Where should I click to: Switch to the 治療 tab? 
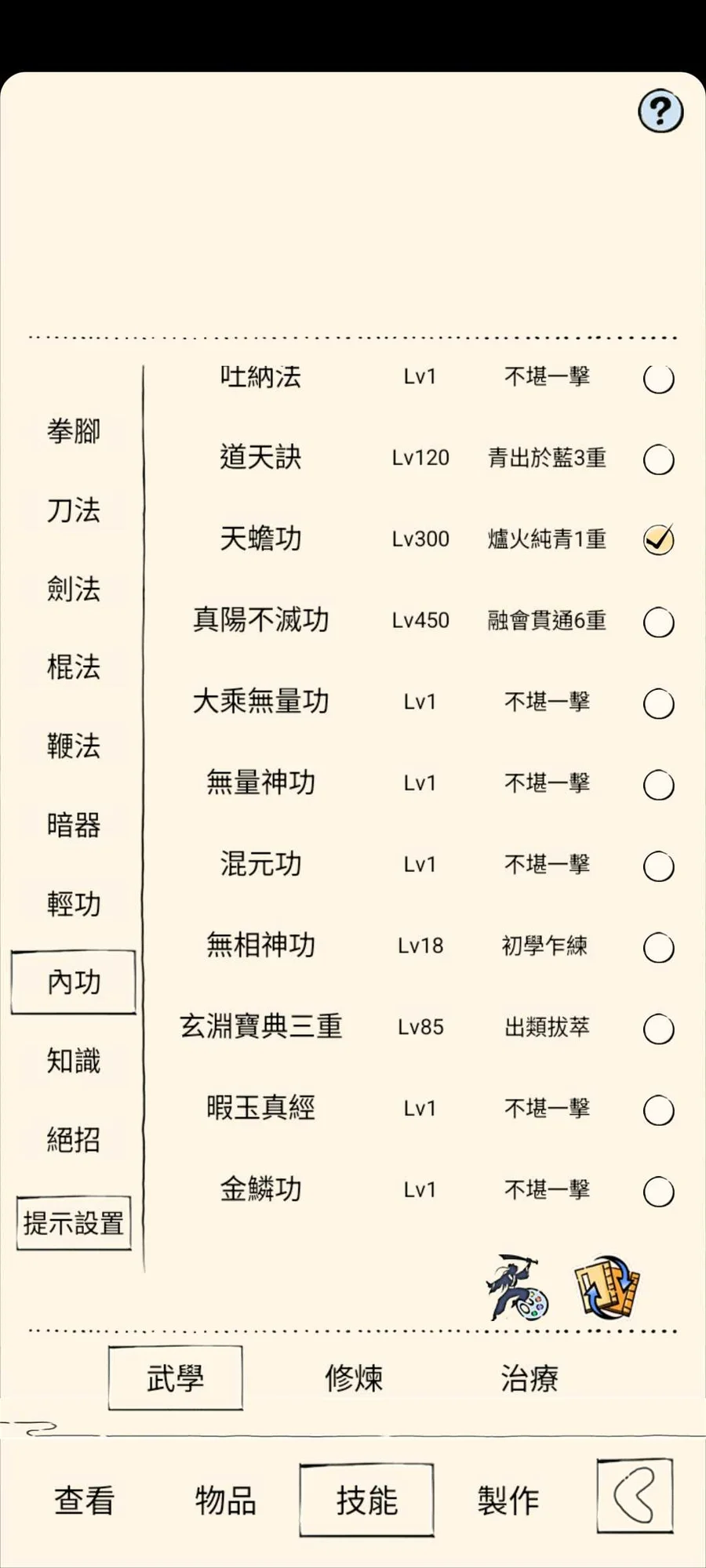[x=529, y=1378]
